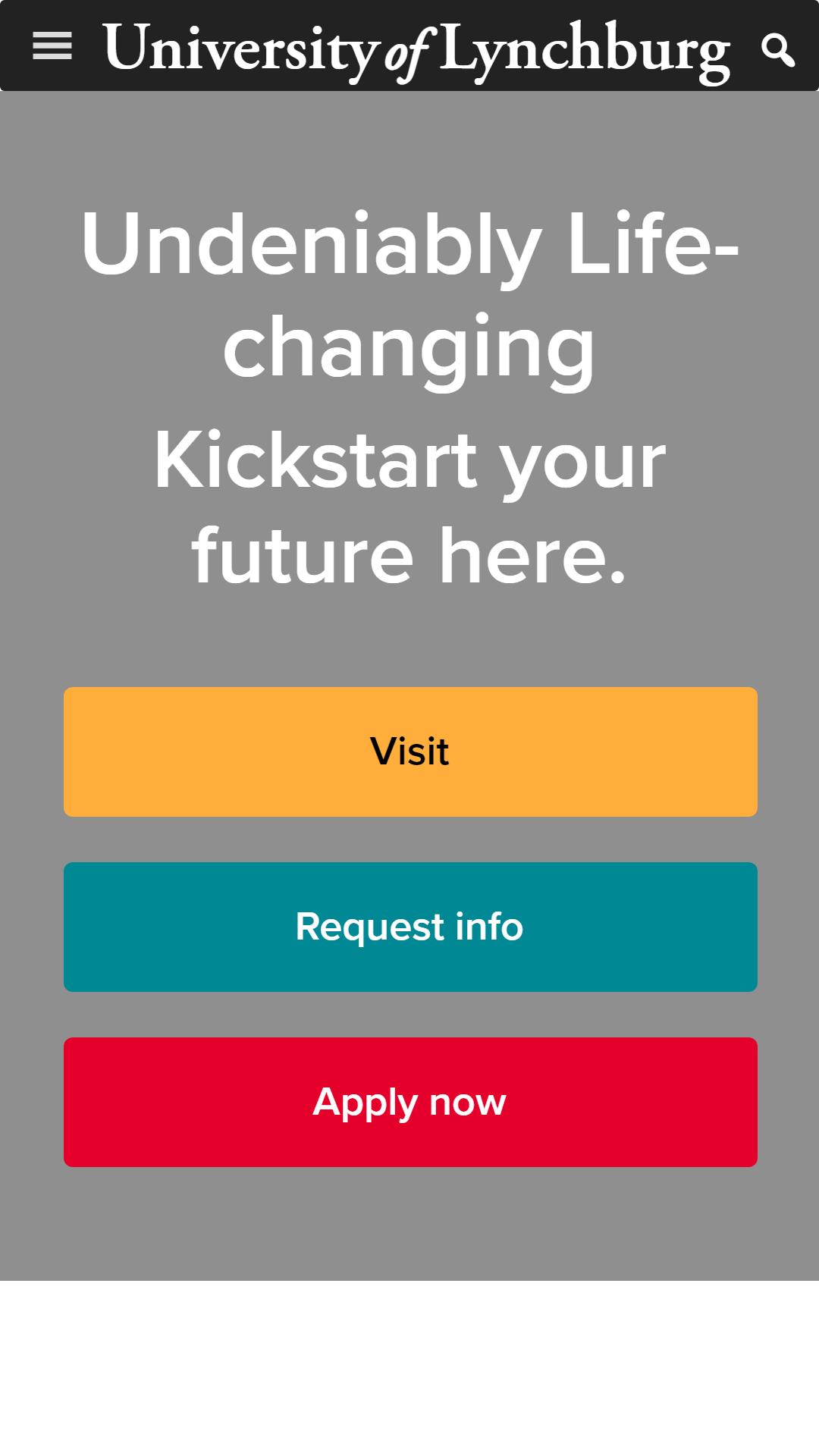This screenshot has height=1456, width=819.
Task: Open the hamburger menu
Action: (x=52, y=46)
